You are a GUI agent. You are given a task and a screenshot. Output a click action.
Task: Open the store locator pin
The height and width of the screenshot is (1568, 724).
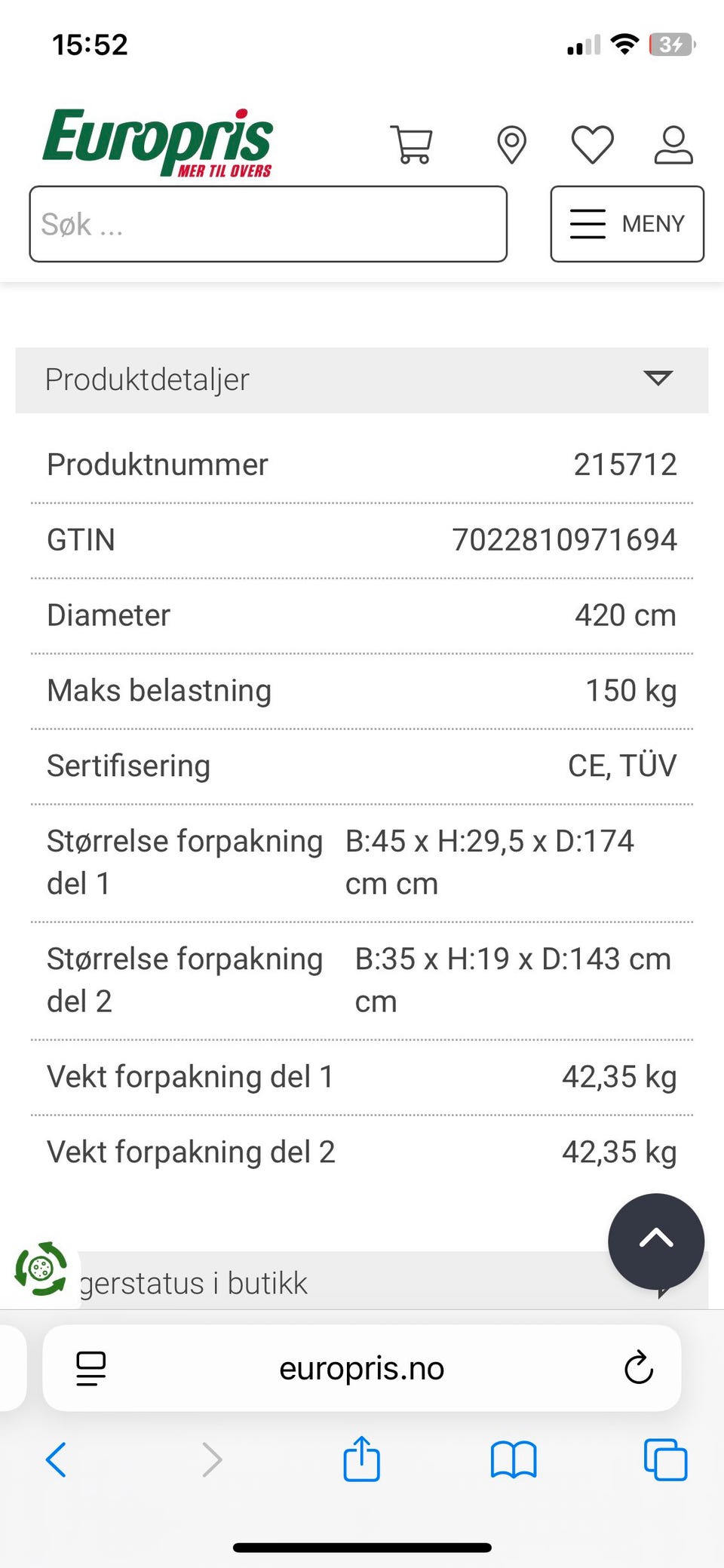point(511,145)
